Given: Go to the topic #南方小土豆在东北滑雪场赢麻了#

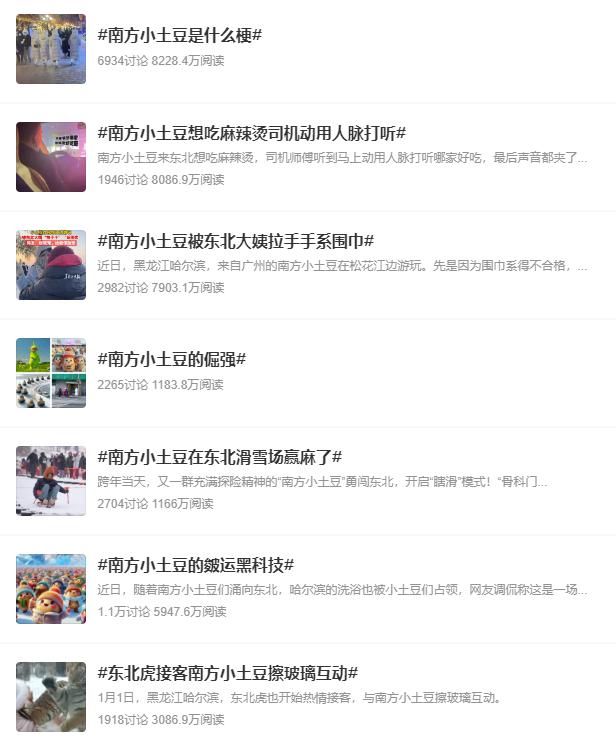Looking at the screenshot, I should point(220,457).
